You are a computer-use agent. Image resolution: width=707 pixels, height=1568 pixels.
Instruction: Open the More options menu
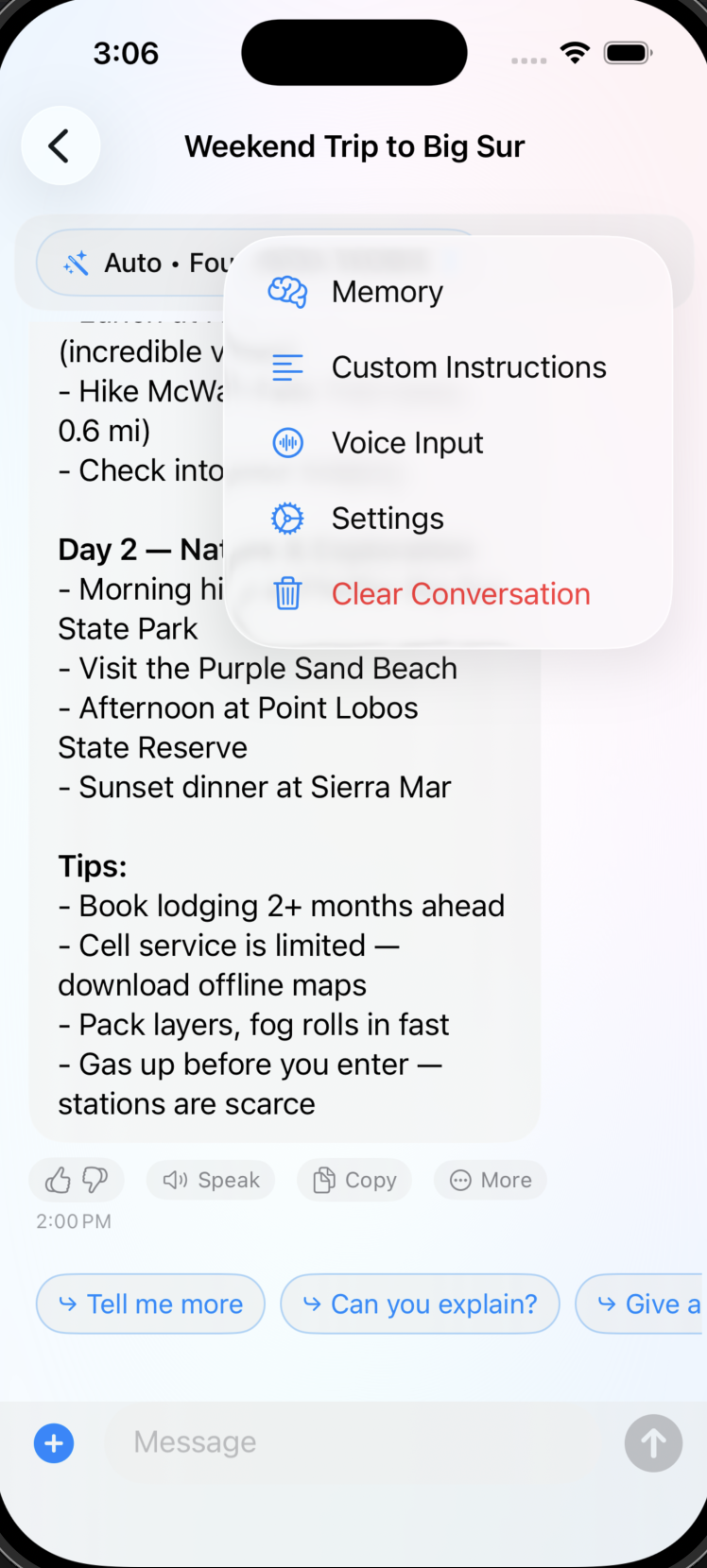tap(491, 1180)
